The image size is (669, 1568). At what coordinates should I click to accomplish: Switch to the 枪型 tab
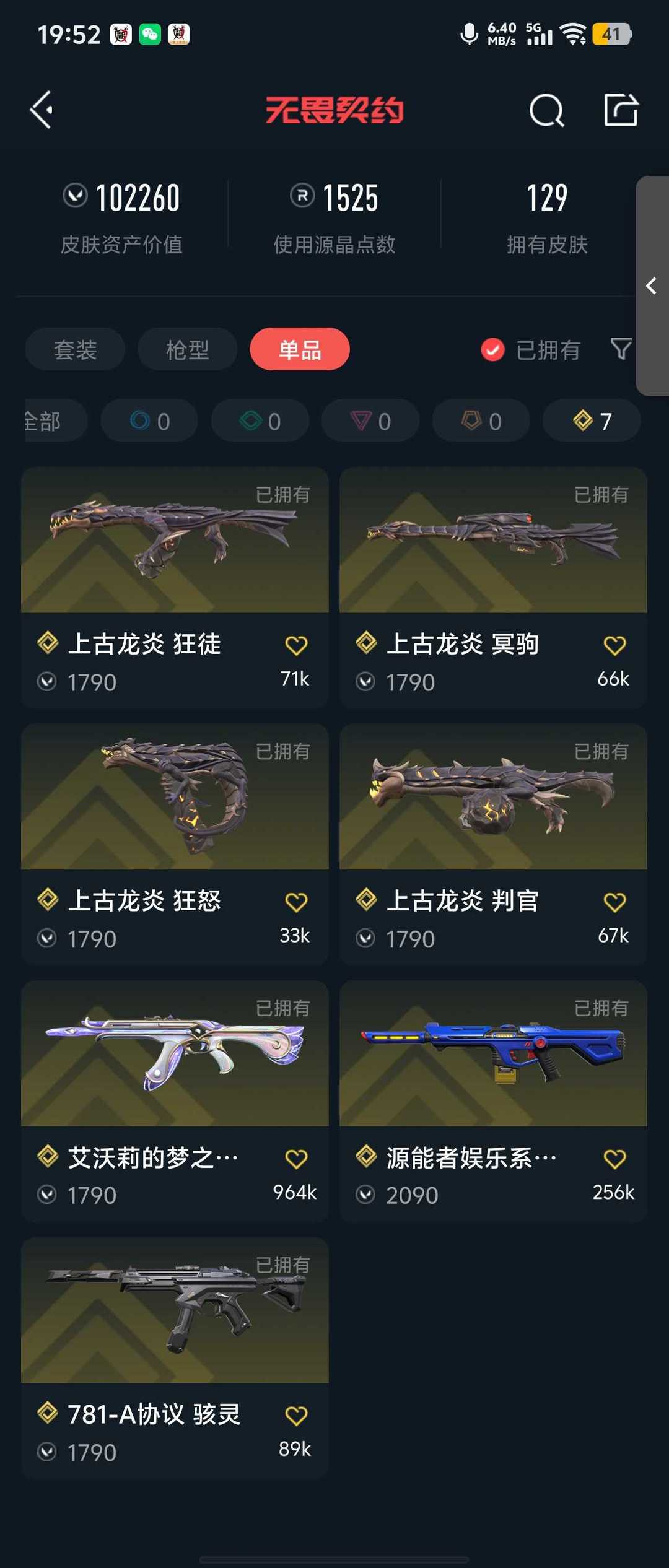(187, 349)
